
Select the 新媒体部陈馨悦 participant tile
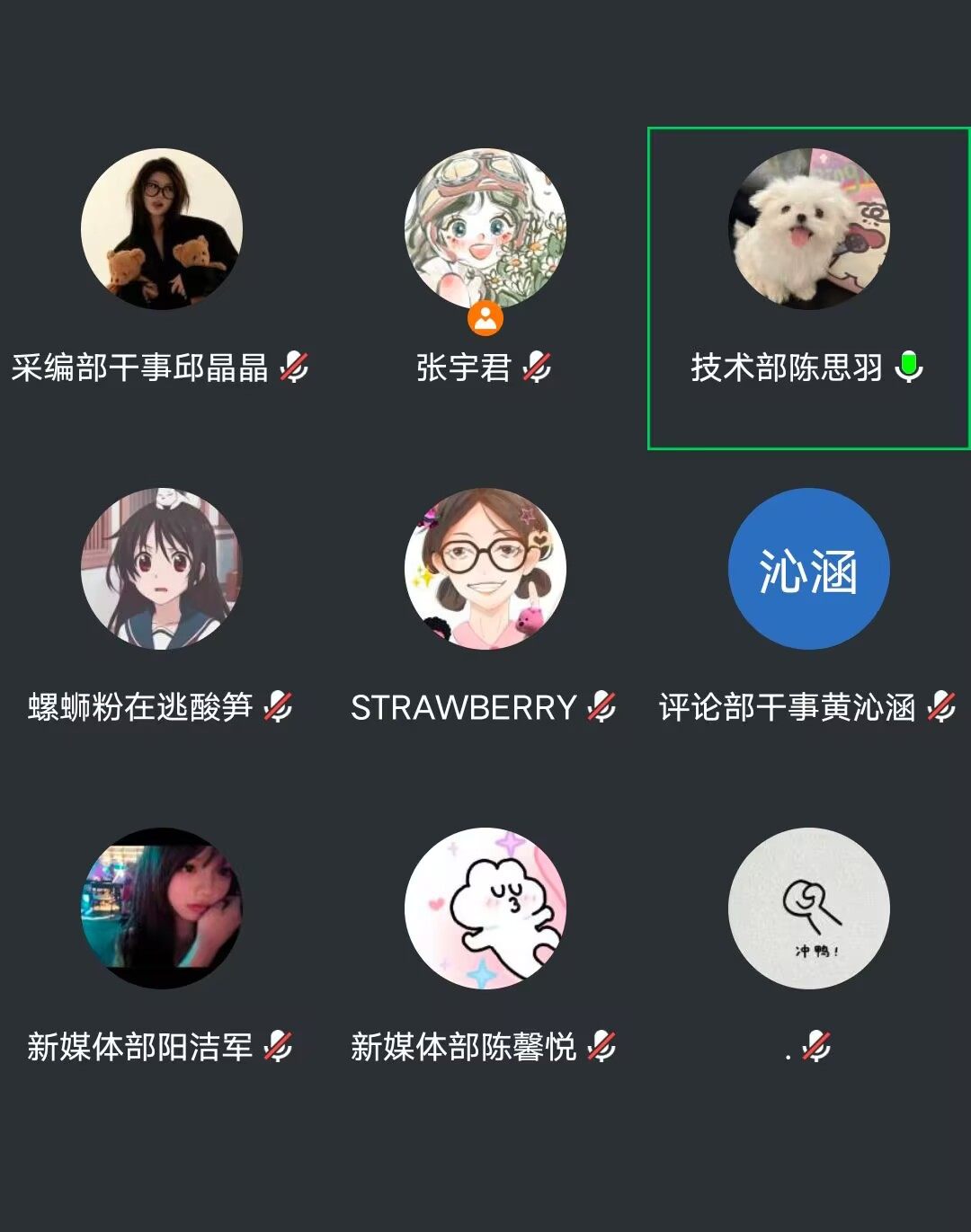point(485,908)
